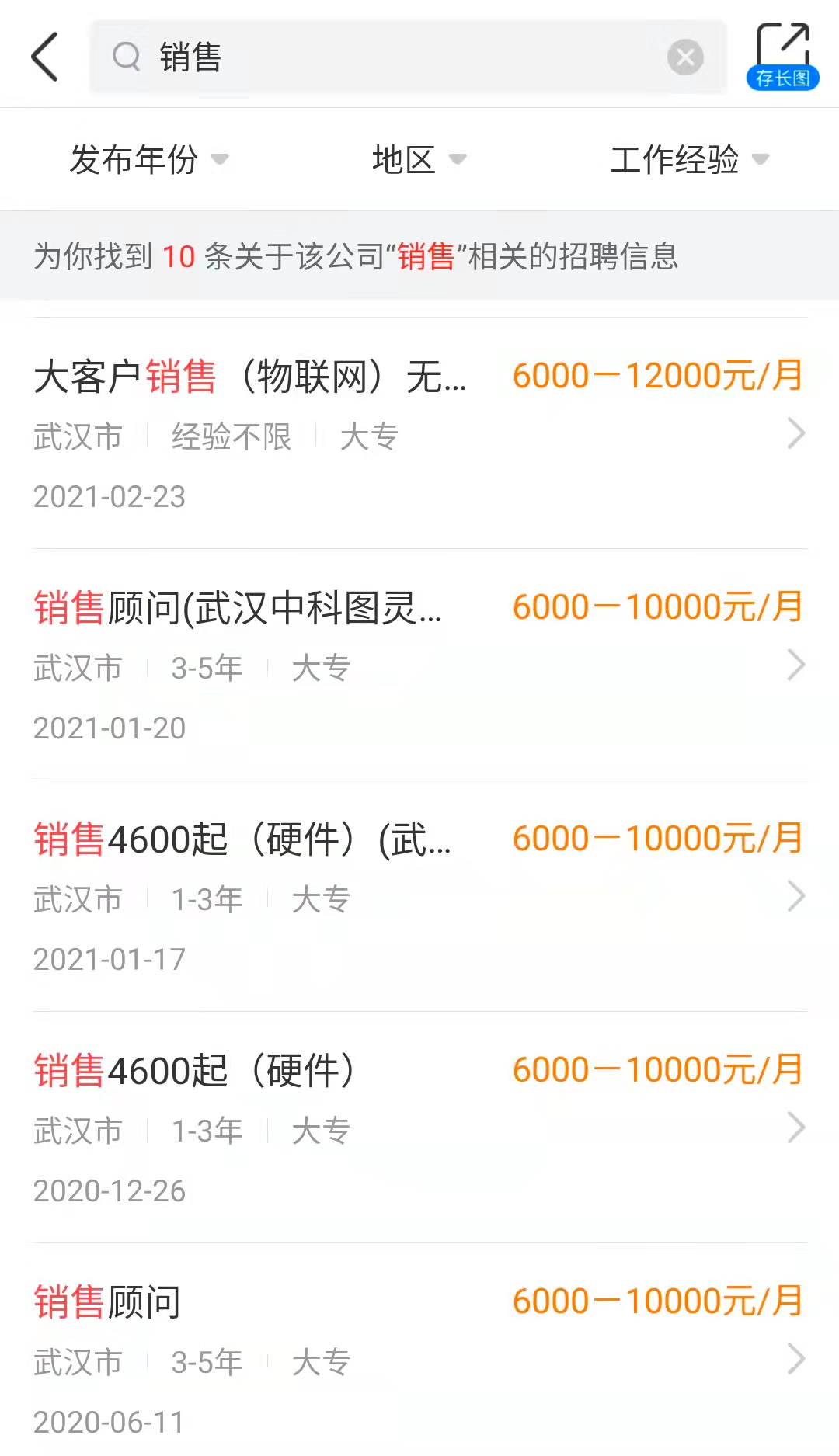Expand the 发布年份 filter
839x1456 pixels.
[148, 159]
